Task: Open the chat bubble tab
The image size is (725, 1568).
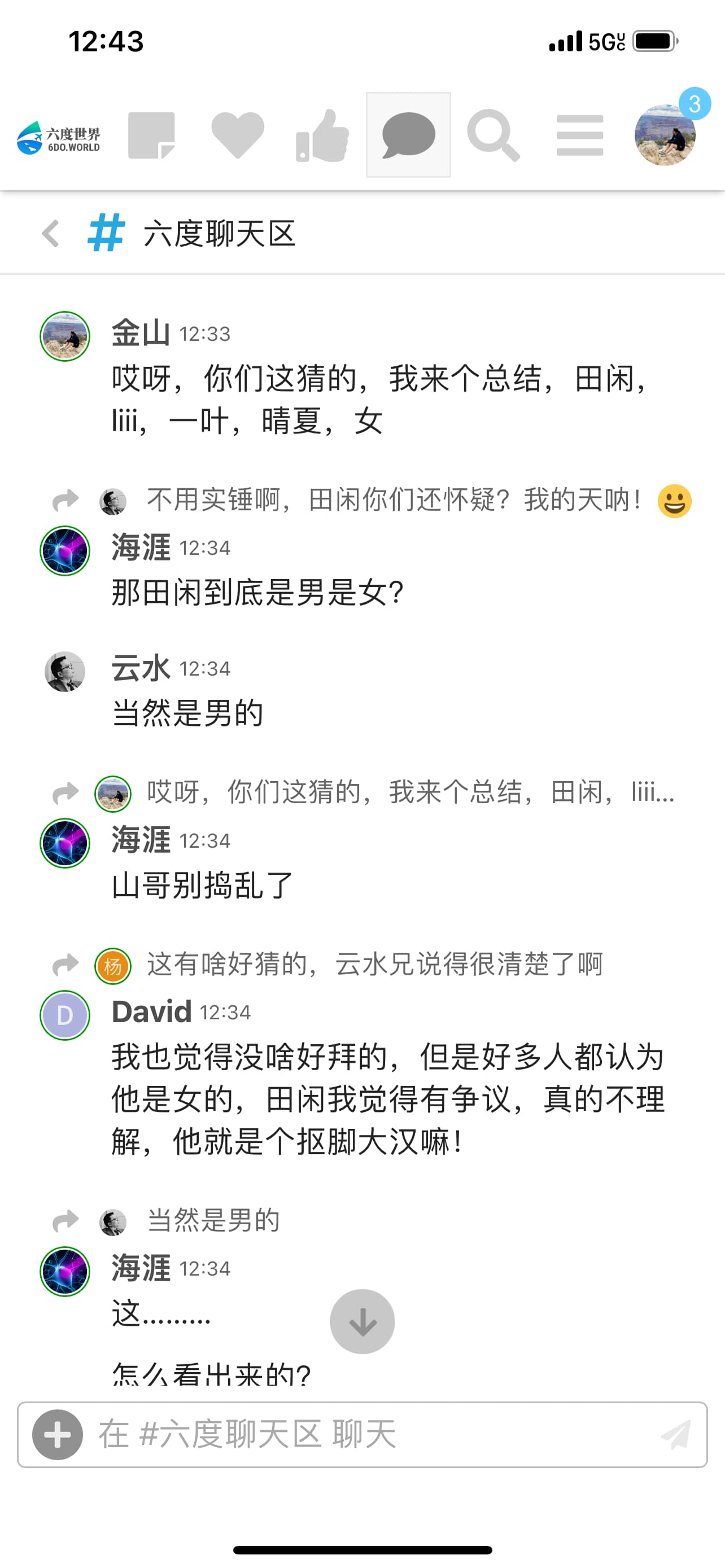Action: click(x=408, y=134)
